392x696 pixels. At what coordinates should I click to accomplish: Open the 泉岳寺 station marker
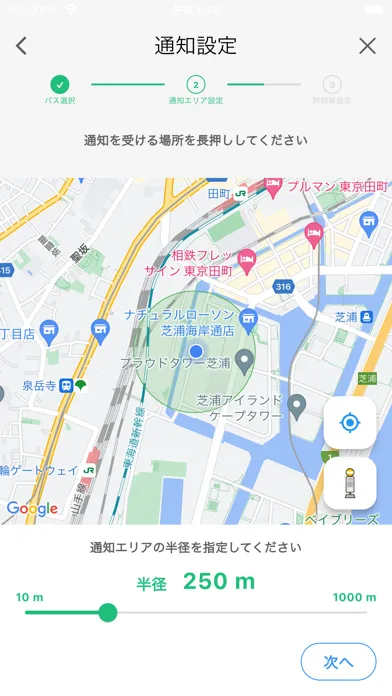66,385
